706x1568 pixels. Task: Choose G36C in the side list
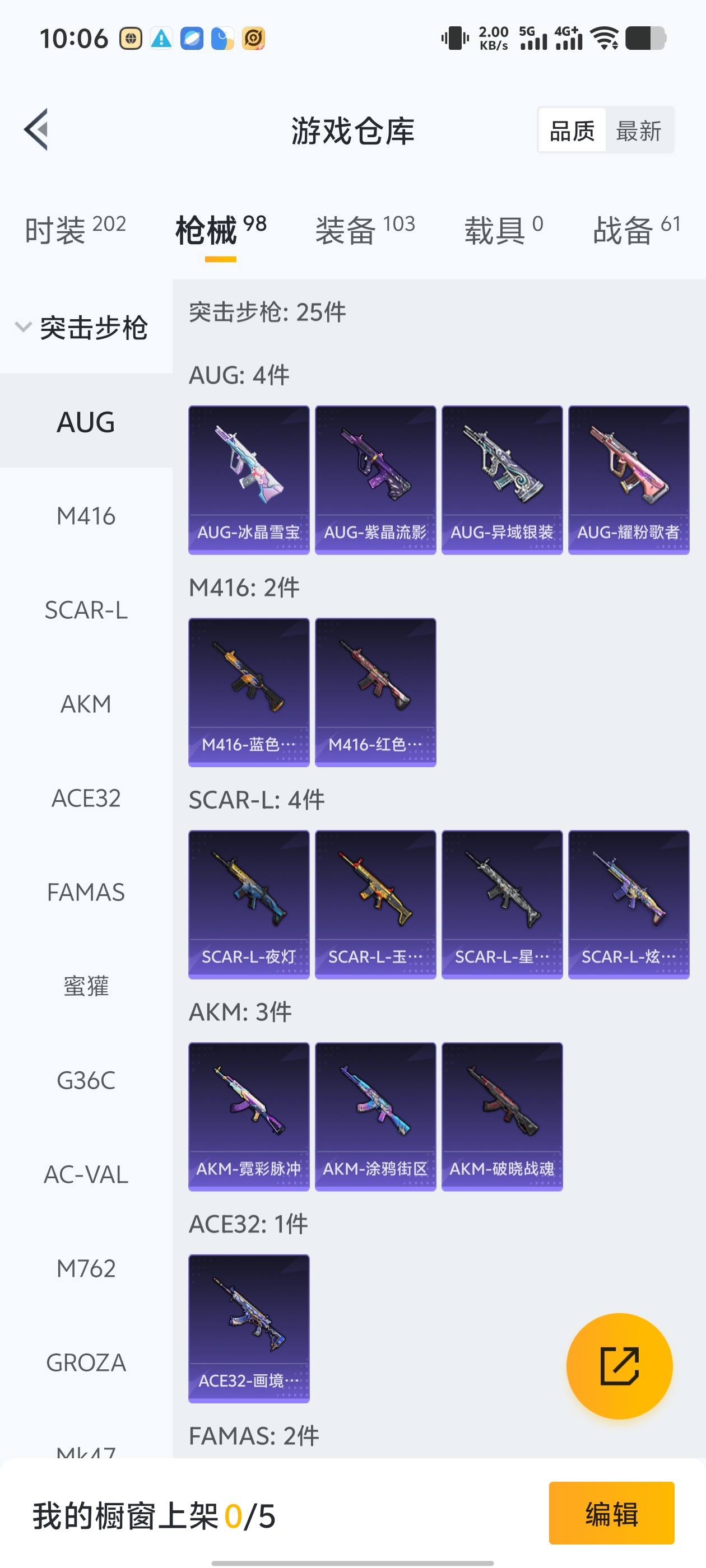86,1080
